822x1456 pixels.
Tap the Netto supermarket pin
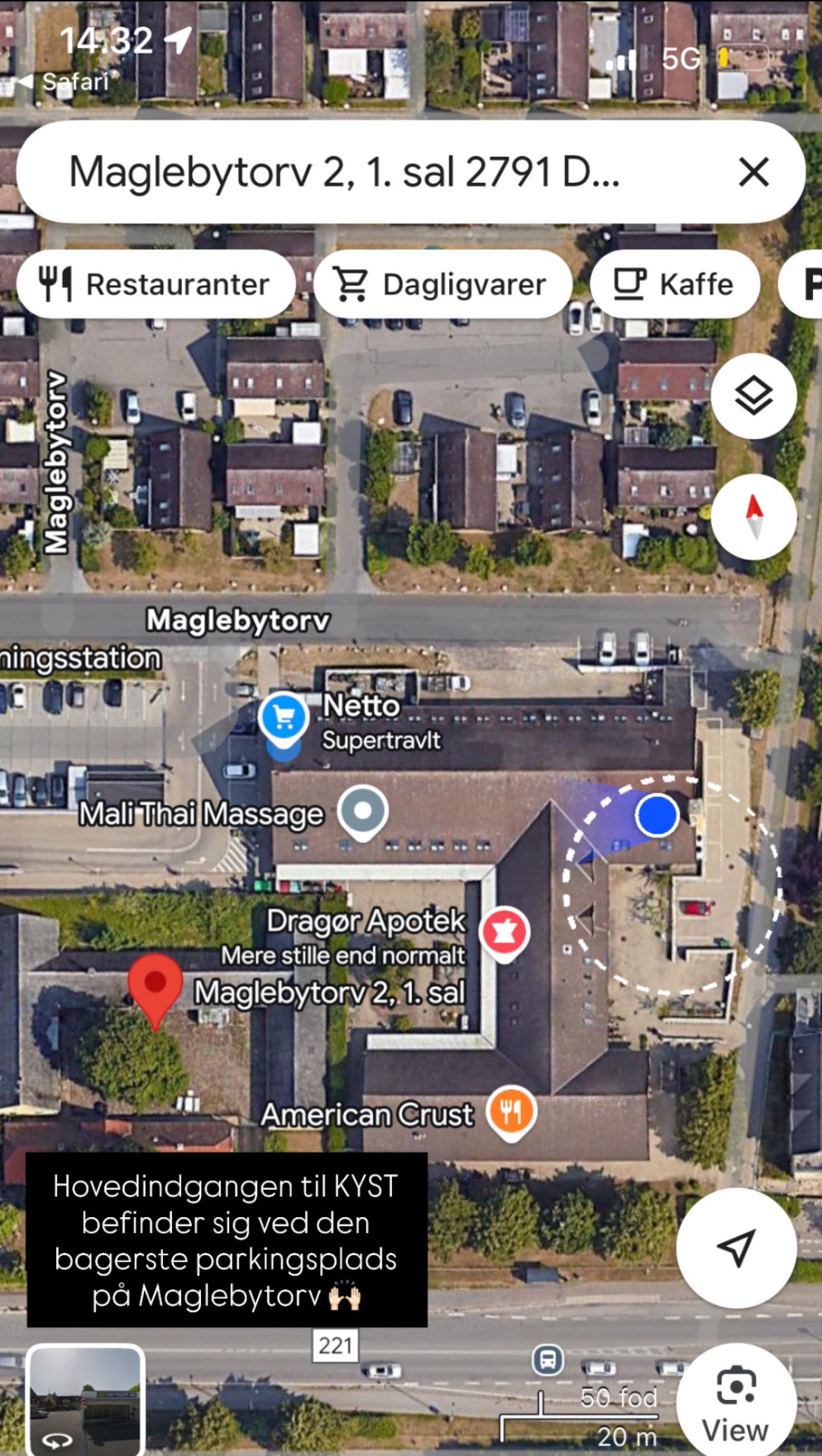[284, 717]
